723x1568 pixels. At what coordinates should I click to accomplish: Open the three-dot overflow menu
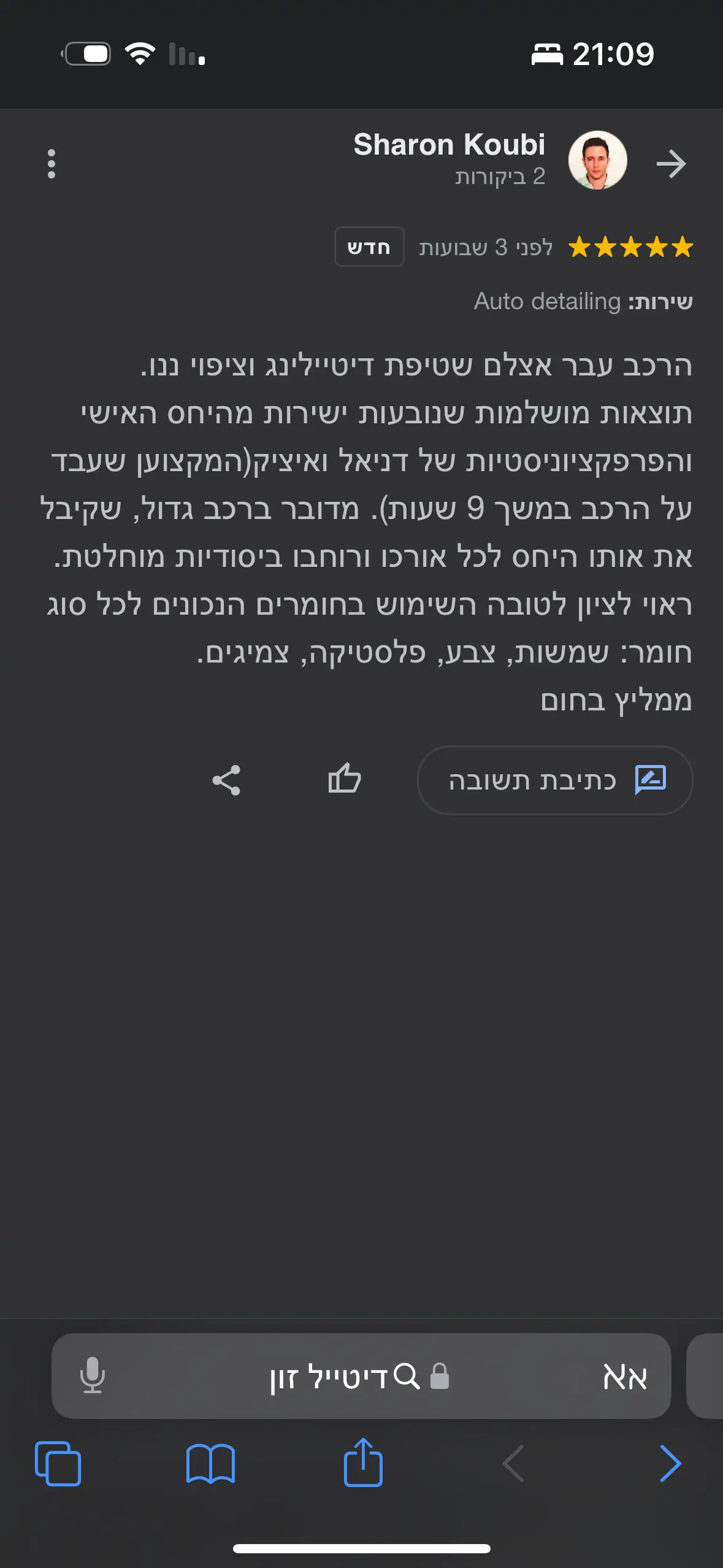[52, 164]
